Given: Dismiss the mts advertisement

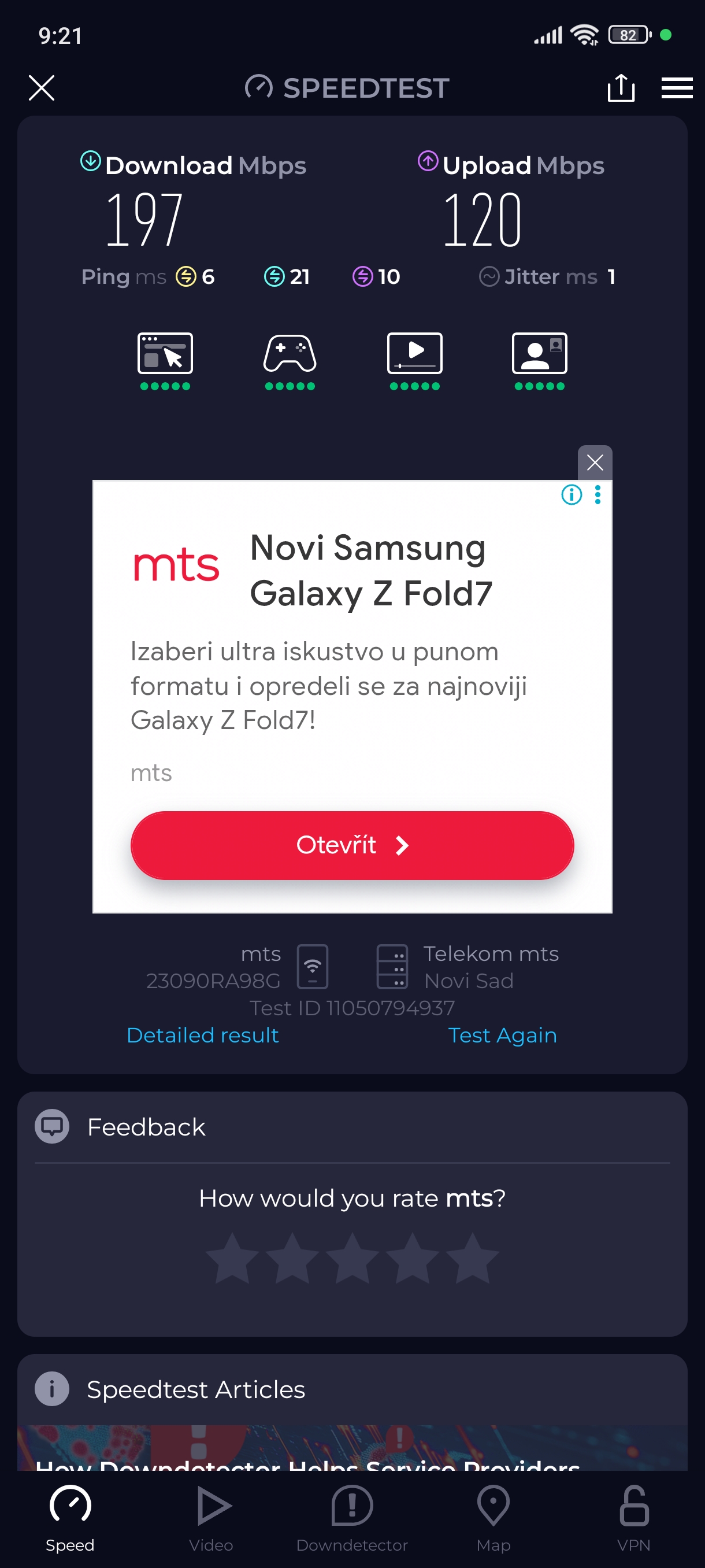Looking at the screenshot, I should click(x=594, y=463).
